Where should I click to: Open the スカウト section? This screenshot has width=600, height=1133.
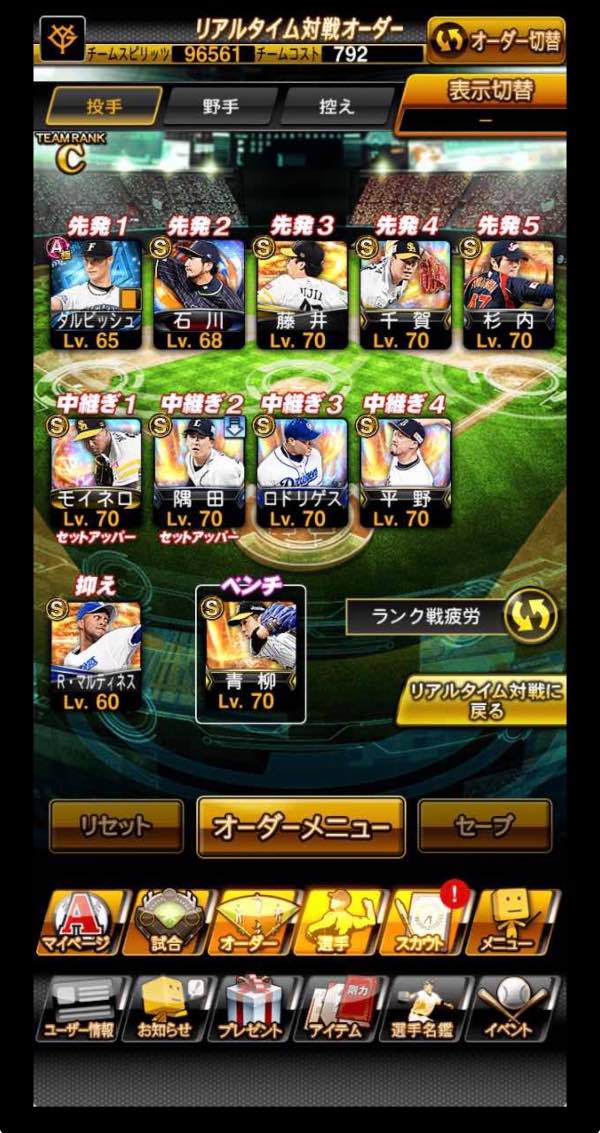423,921
